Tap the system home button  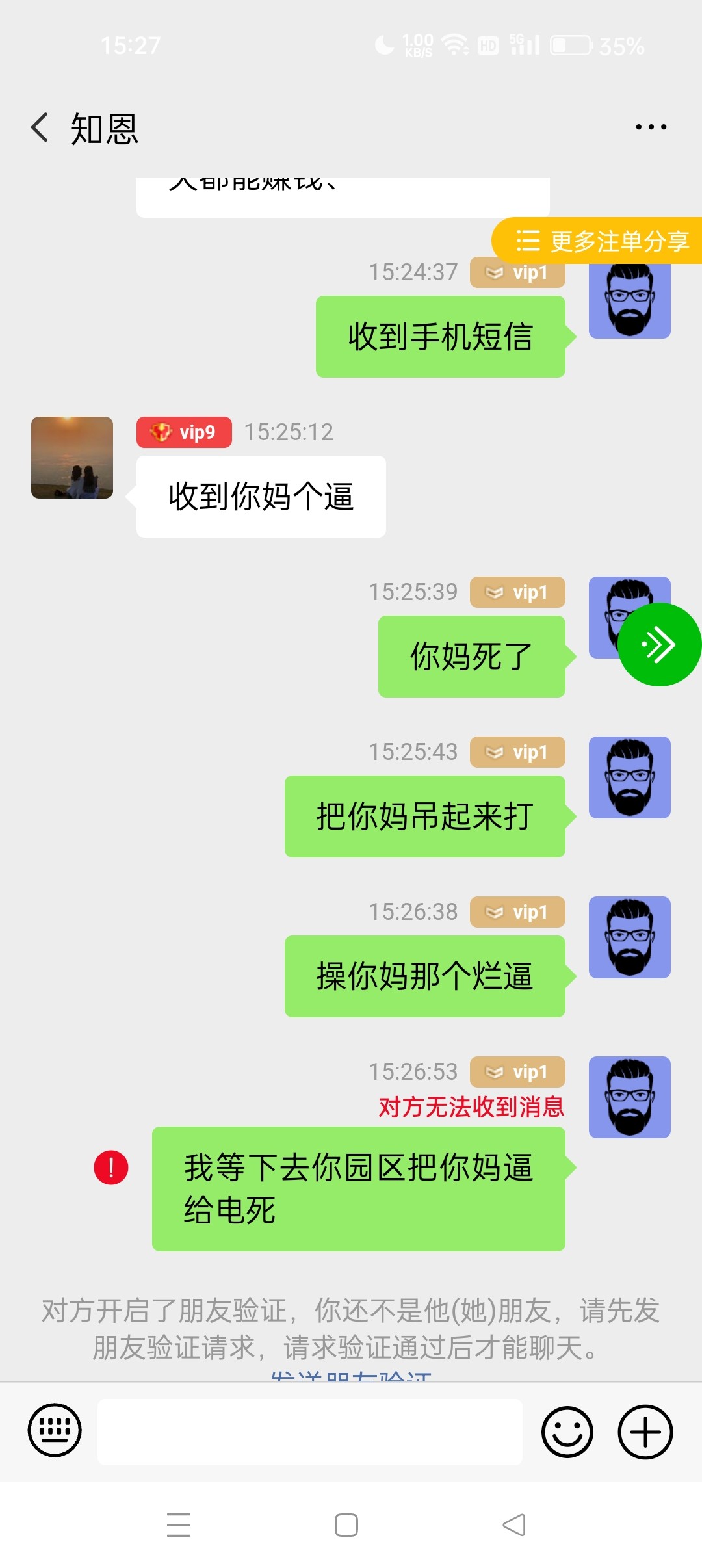pyautogui.click(x=346, y=1524)
